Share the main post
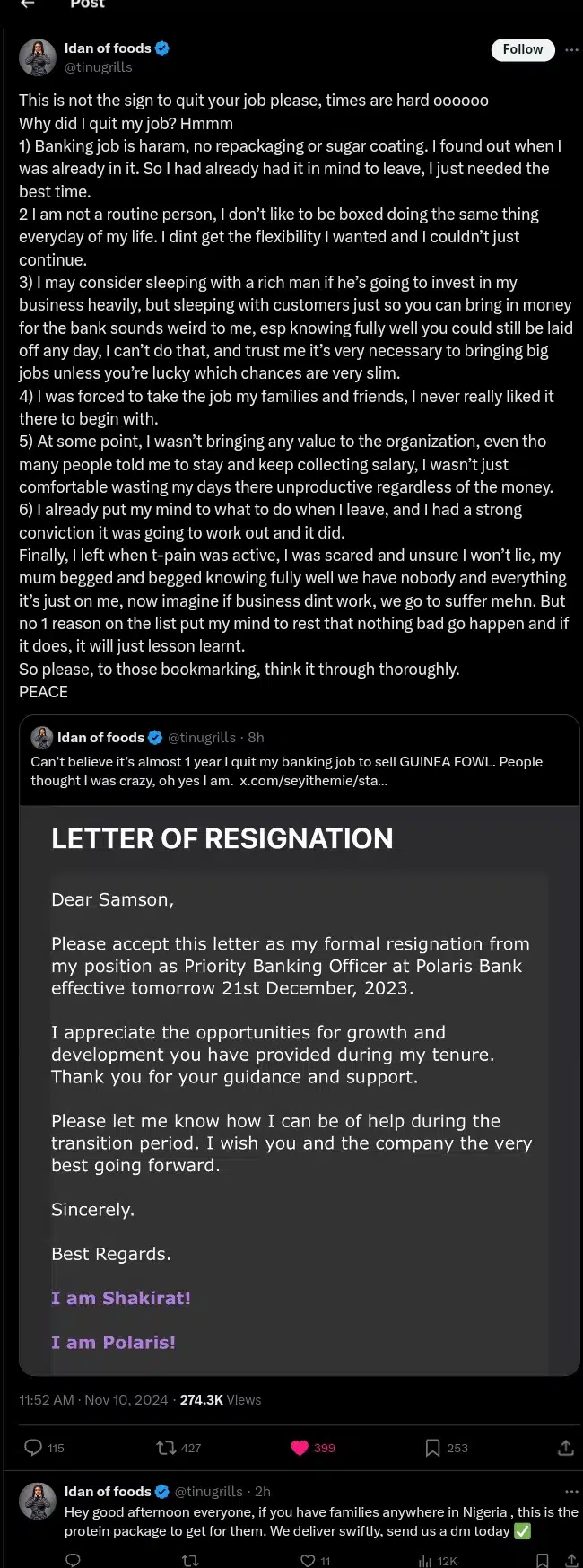 point(565,1447)
